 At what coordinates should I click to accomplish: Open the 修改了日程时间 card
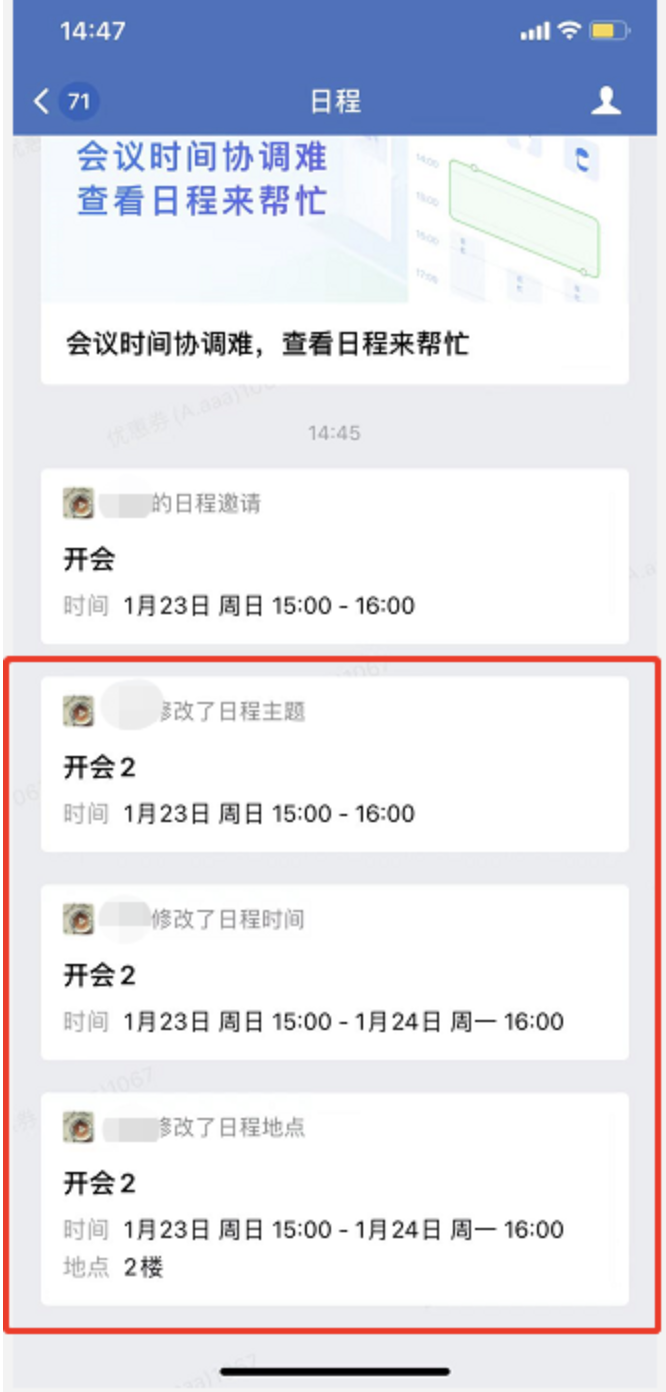pyautogui.click(x=334, y=972)
